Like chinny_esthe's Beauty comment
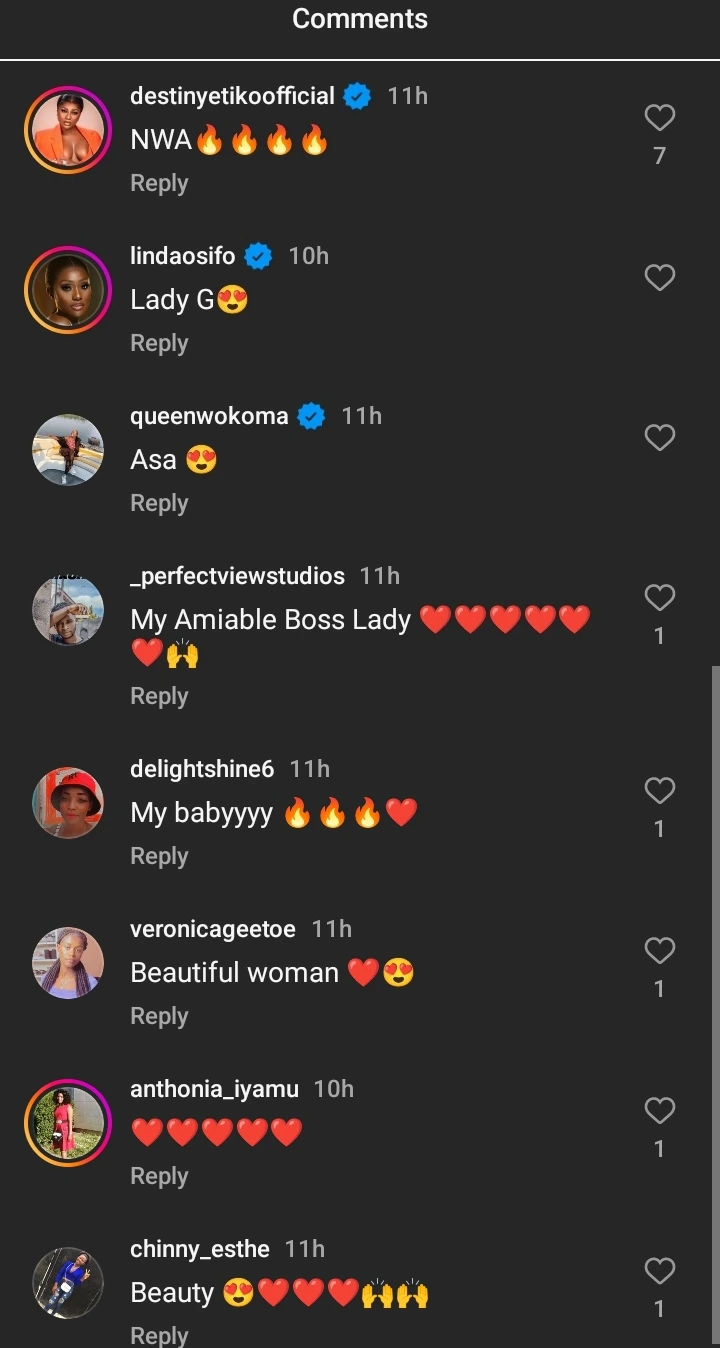720x1348 pixels. point(659,1271)
